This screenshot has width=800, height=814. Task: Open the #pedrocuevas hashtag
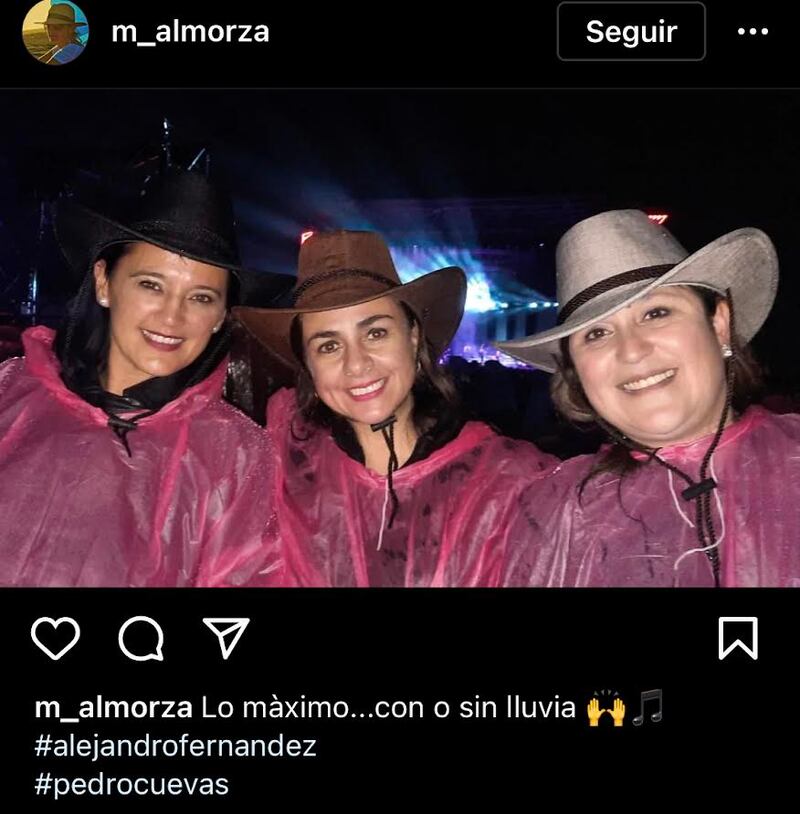pyautogui.click(x=131, y=784)
